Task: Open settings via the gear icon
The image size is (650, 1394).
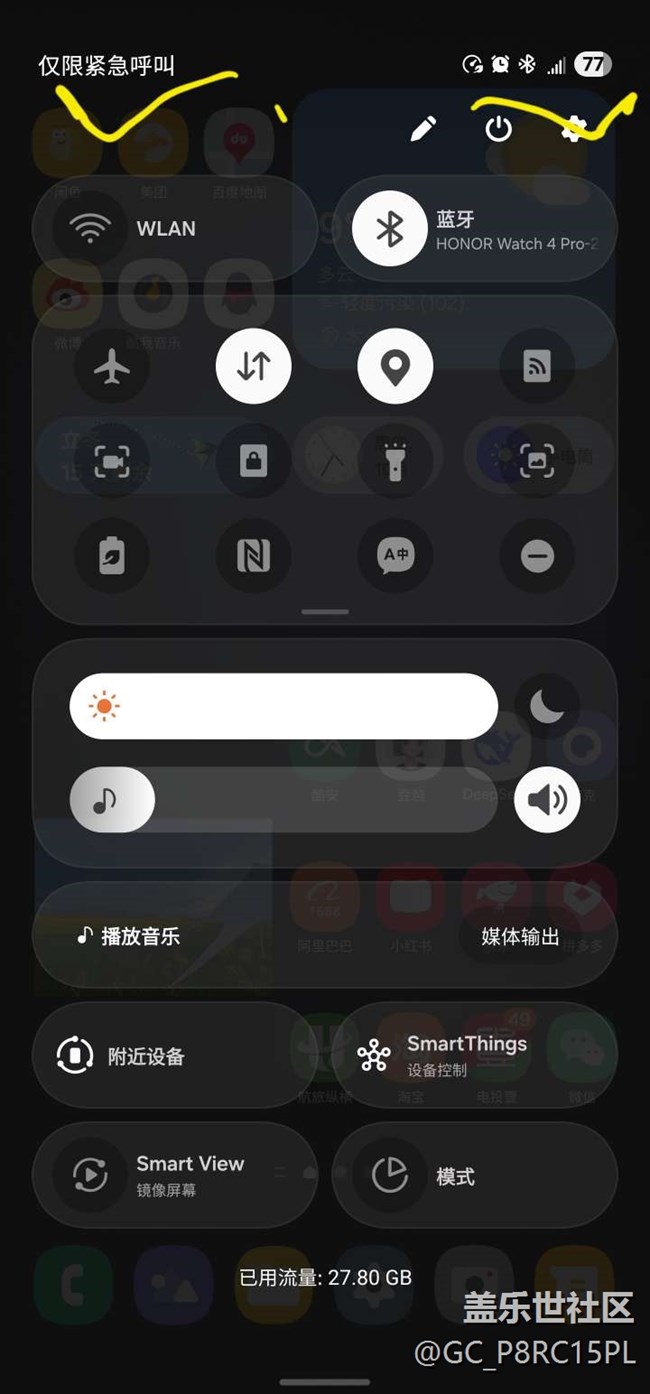Action: pos(572,129)
